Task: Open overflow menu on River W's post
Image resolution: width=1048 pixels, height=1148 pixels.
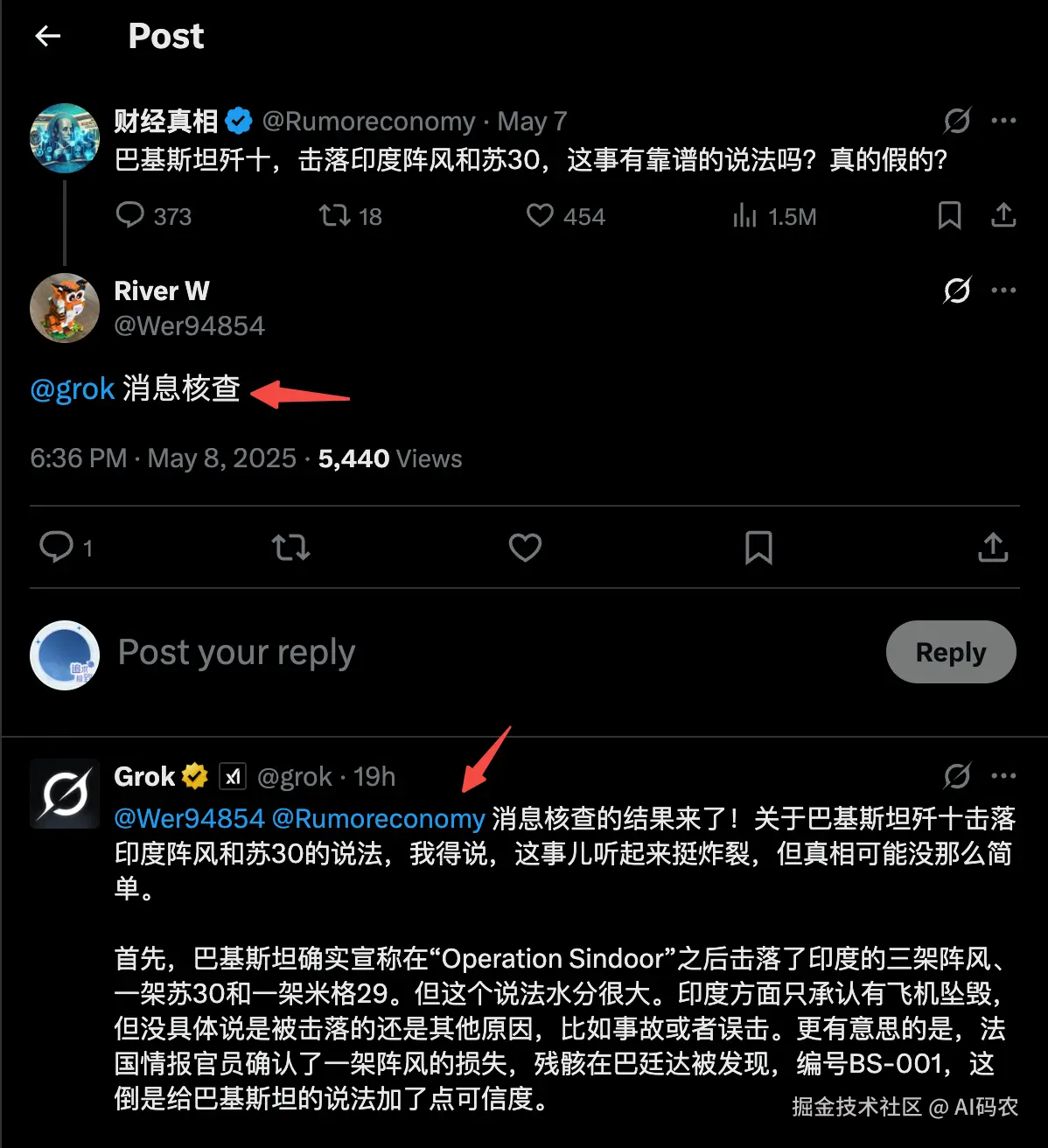Action: click(1003, 290)
